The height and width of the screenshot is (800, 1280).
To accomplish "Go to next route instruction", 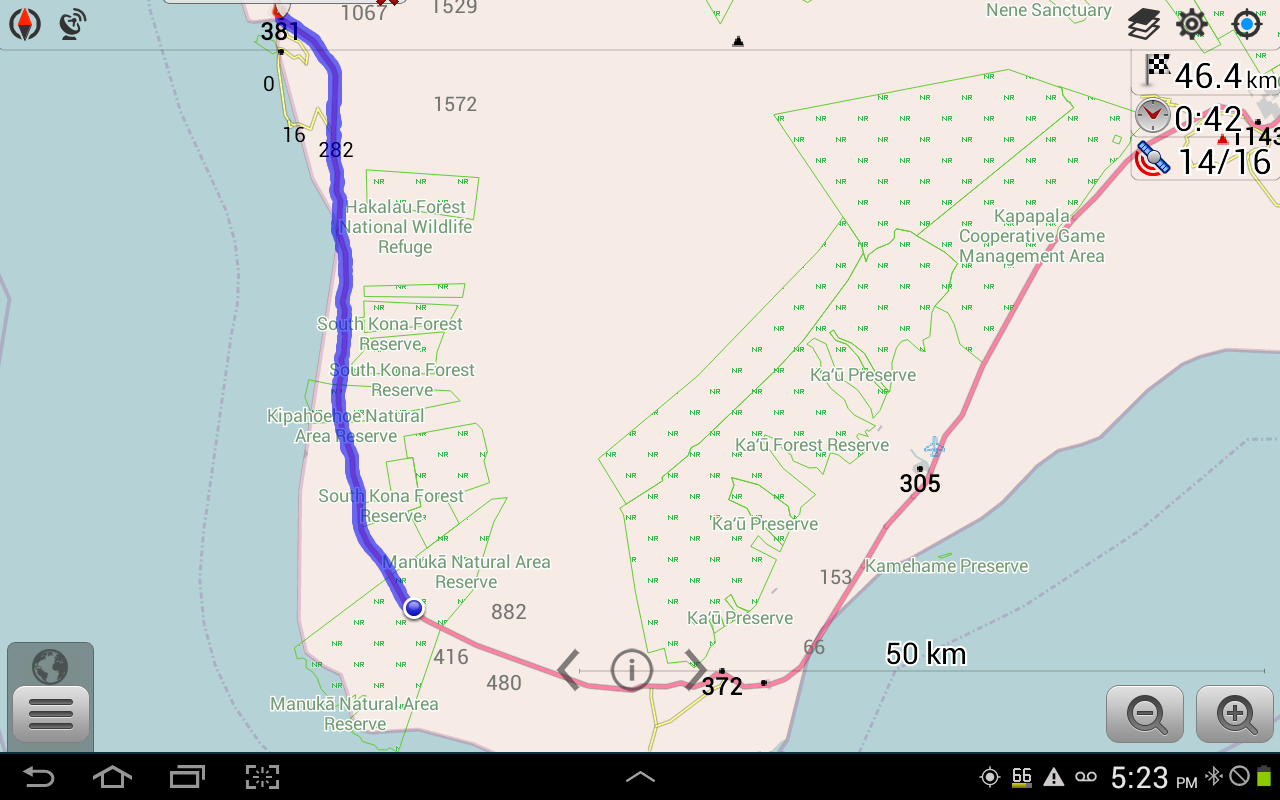I will pyautogui.click(x=696, y=669).
